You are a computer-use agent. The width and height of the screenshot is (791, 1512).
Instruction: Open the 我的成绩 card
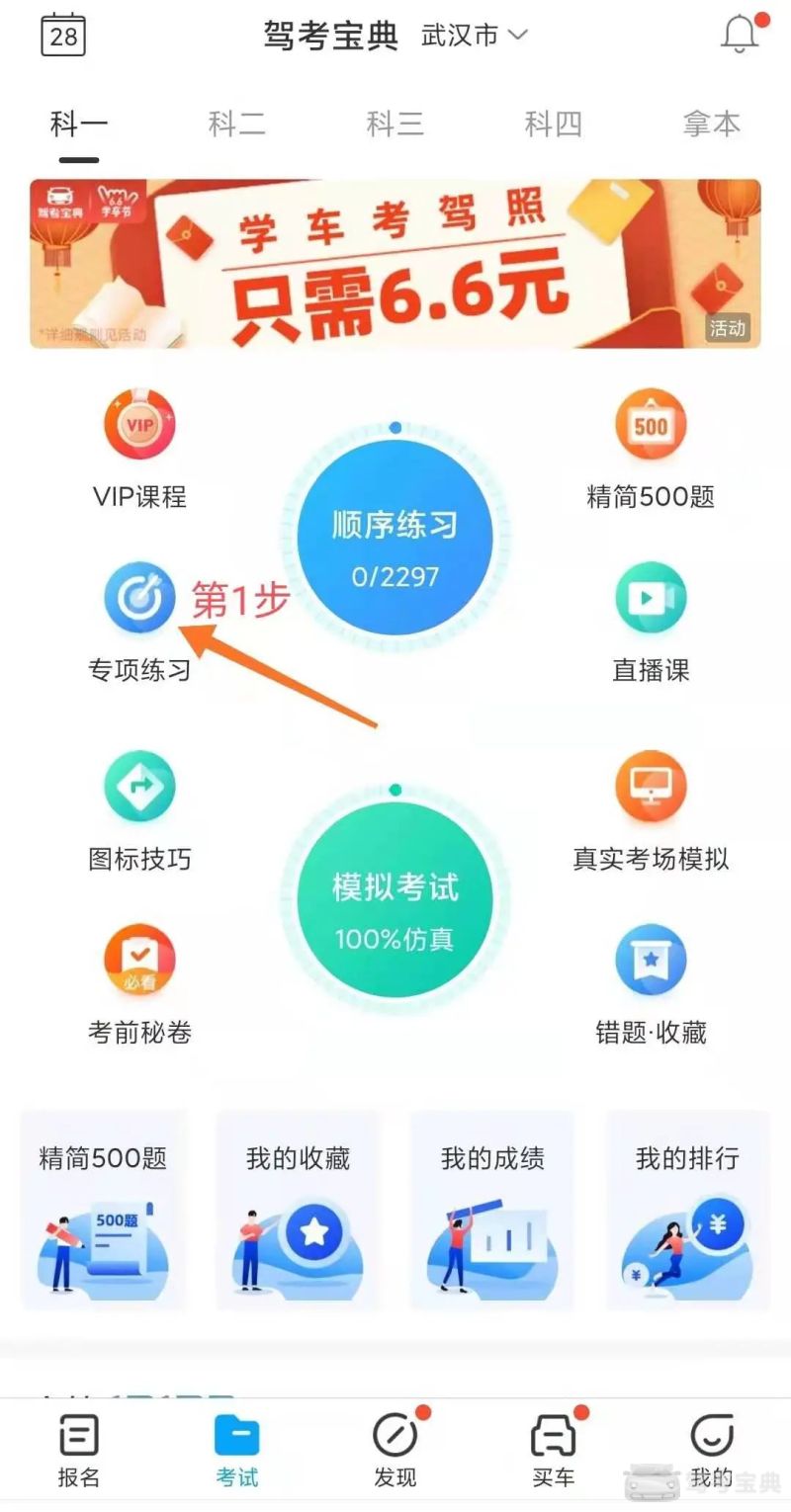point(492,1211)
